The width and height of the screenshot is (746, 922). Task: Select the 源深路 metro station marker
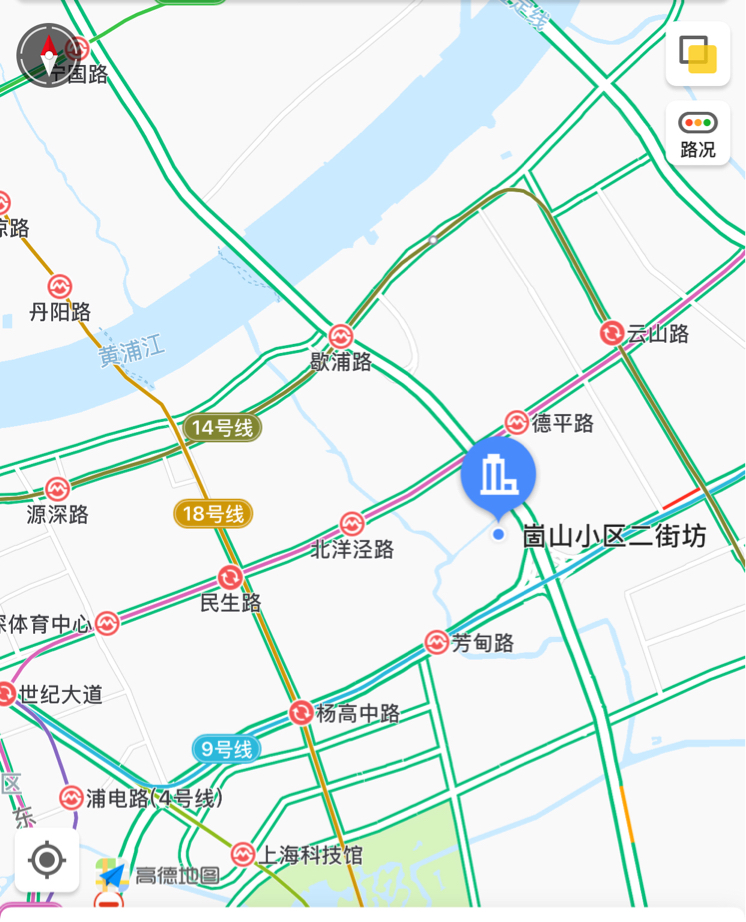(57, 489)
